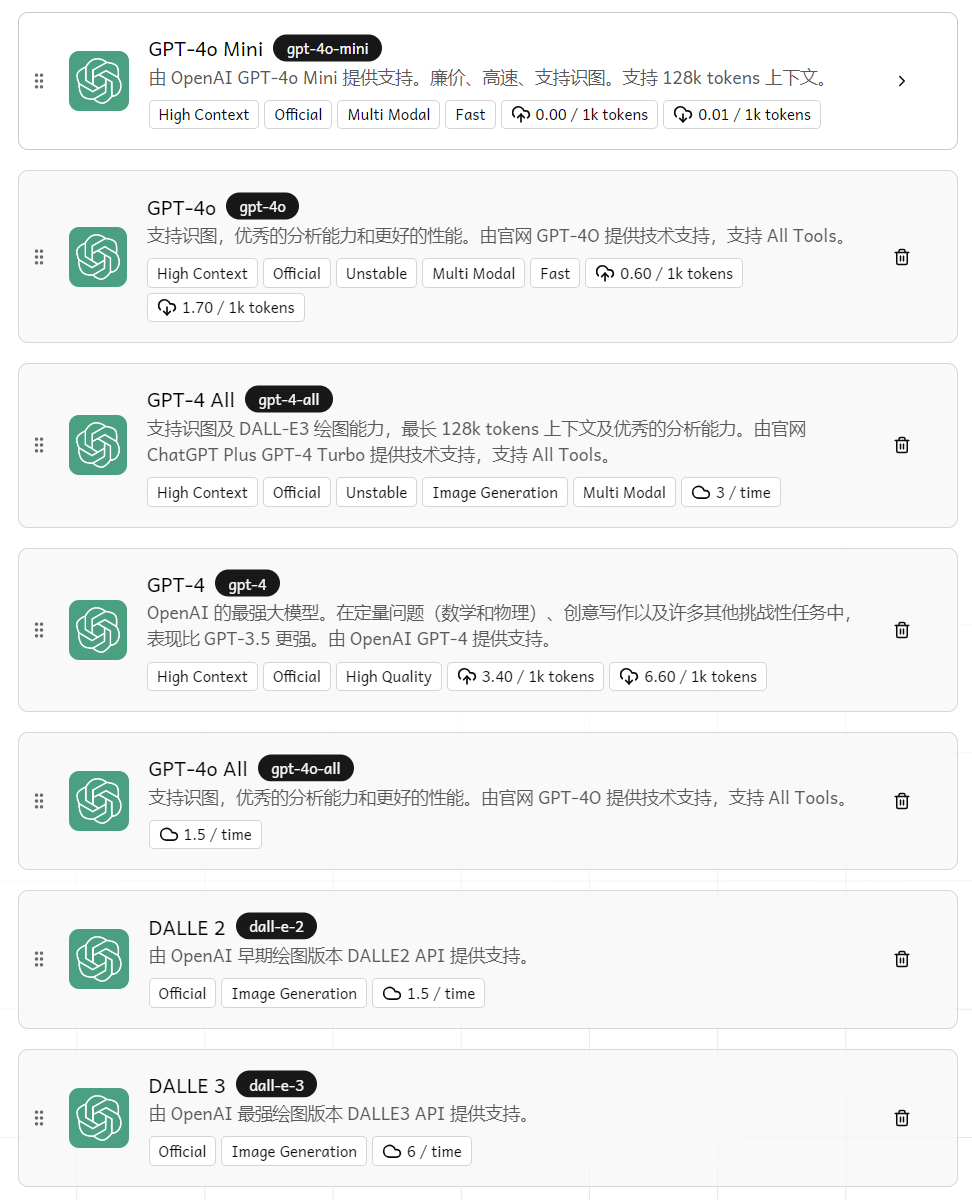Image resolution: width=972 pixels, height=1200 pixels.
Task: Tap the drag handle beside GPT-4o All
Action: (x=39, y=801)
